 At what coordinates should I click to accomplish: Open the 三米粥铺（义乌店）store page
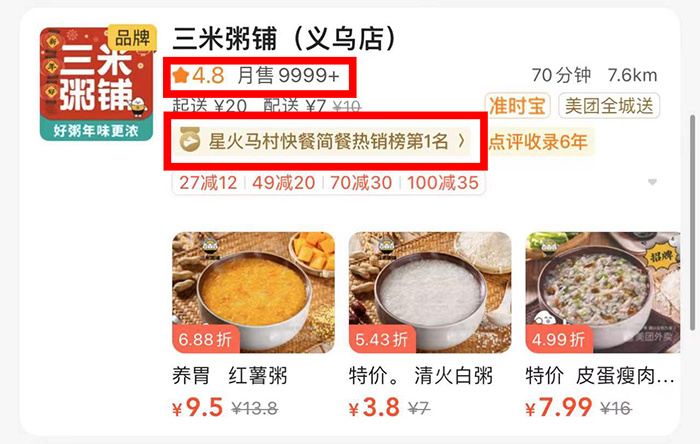285,38
